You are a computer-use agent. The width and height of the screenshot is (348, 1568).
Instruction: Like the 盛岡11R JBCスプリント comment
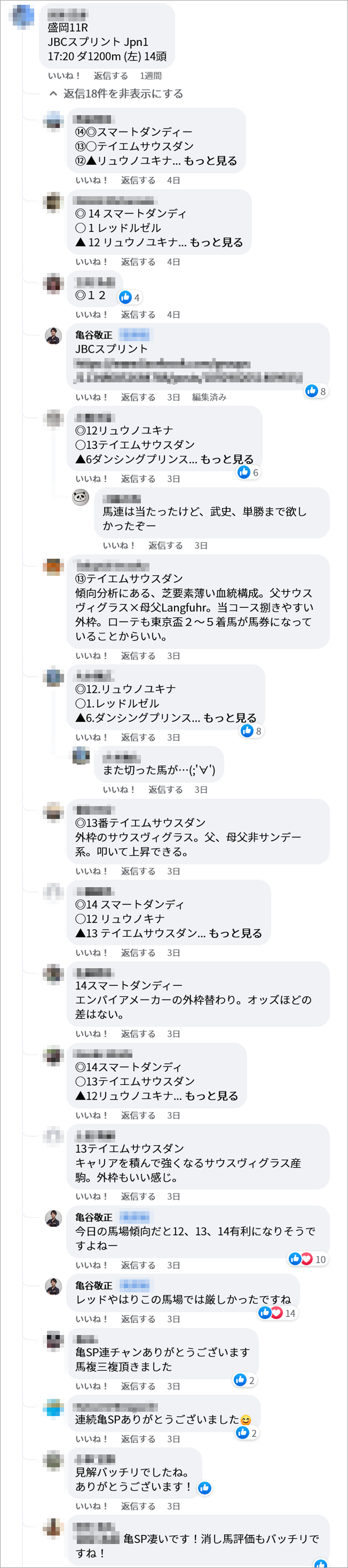point(64,76)
